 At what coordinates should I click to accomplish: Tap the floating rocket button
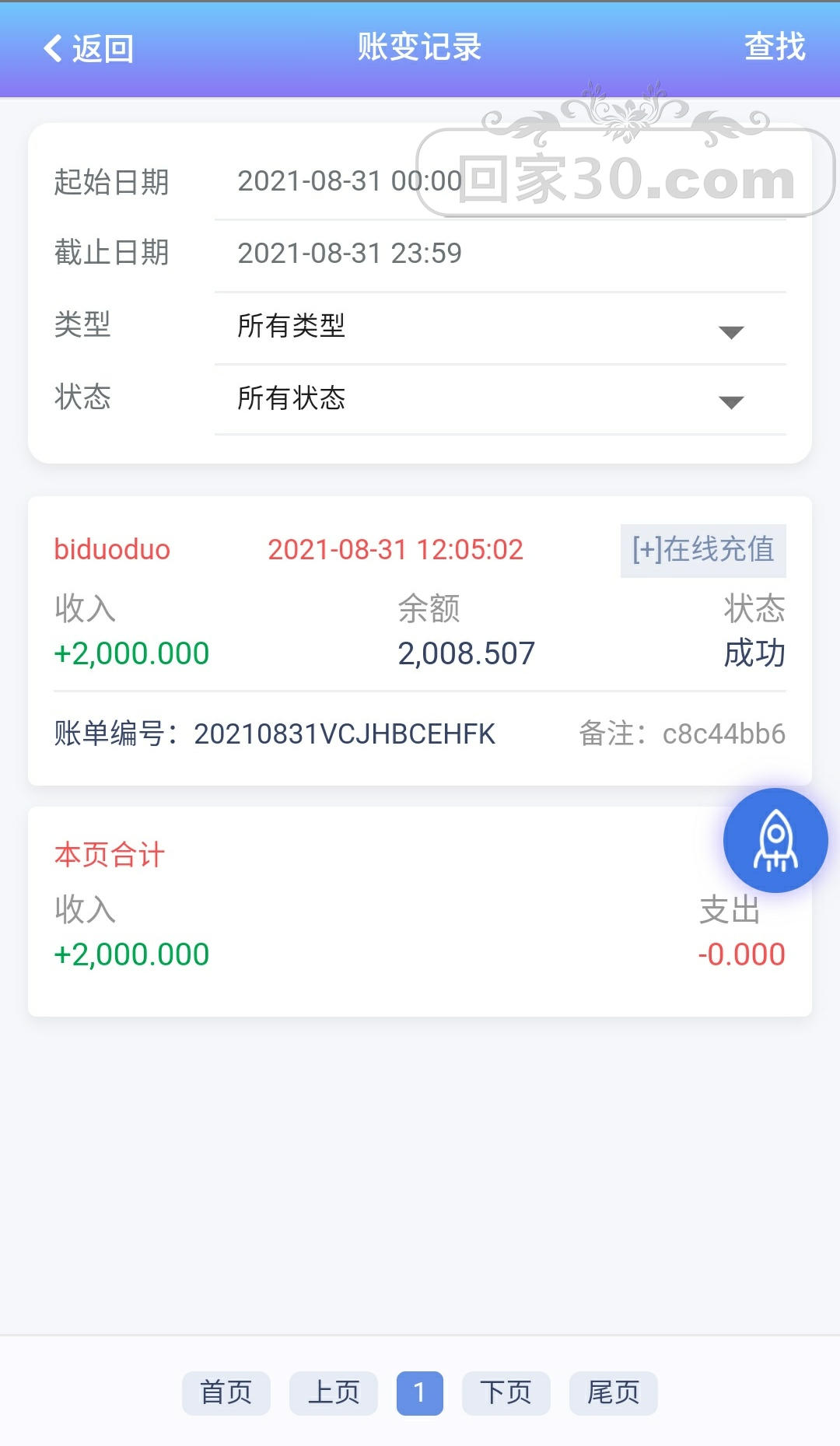[775, 840]
